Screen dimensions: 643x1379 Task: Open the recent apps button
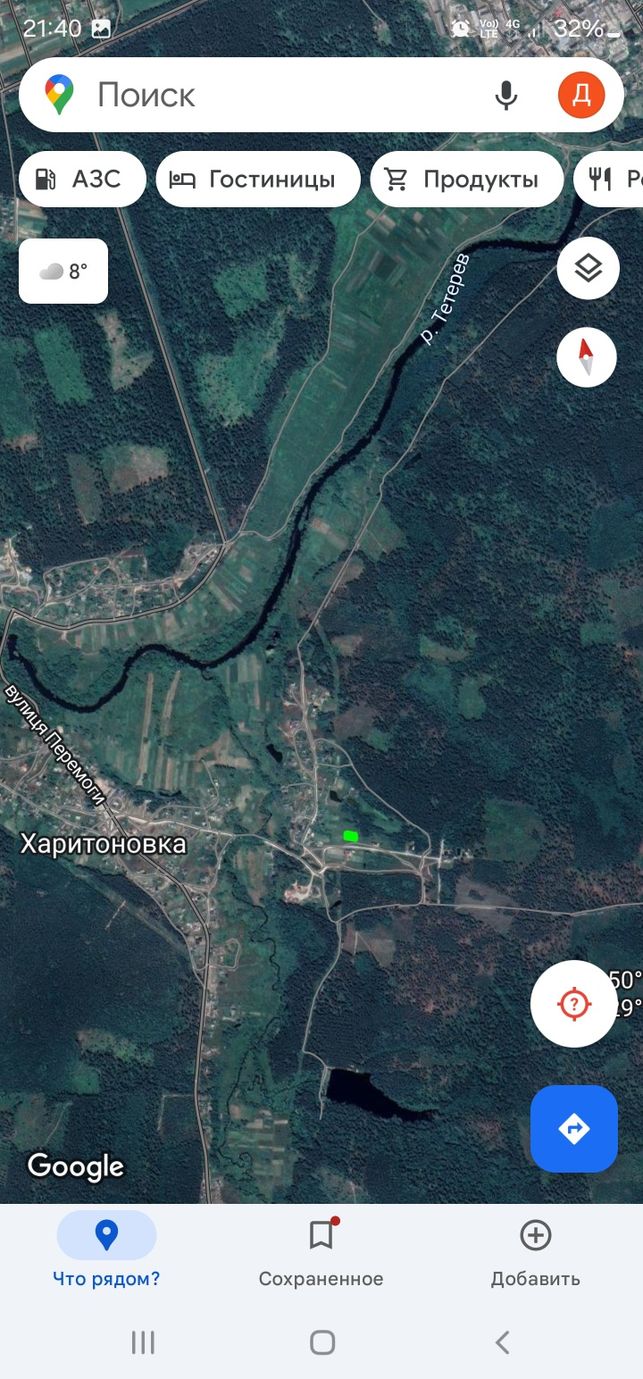click(x=143, y=1342)
